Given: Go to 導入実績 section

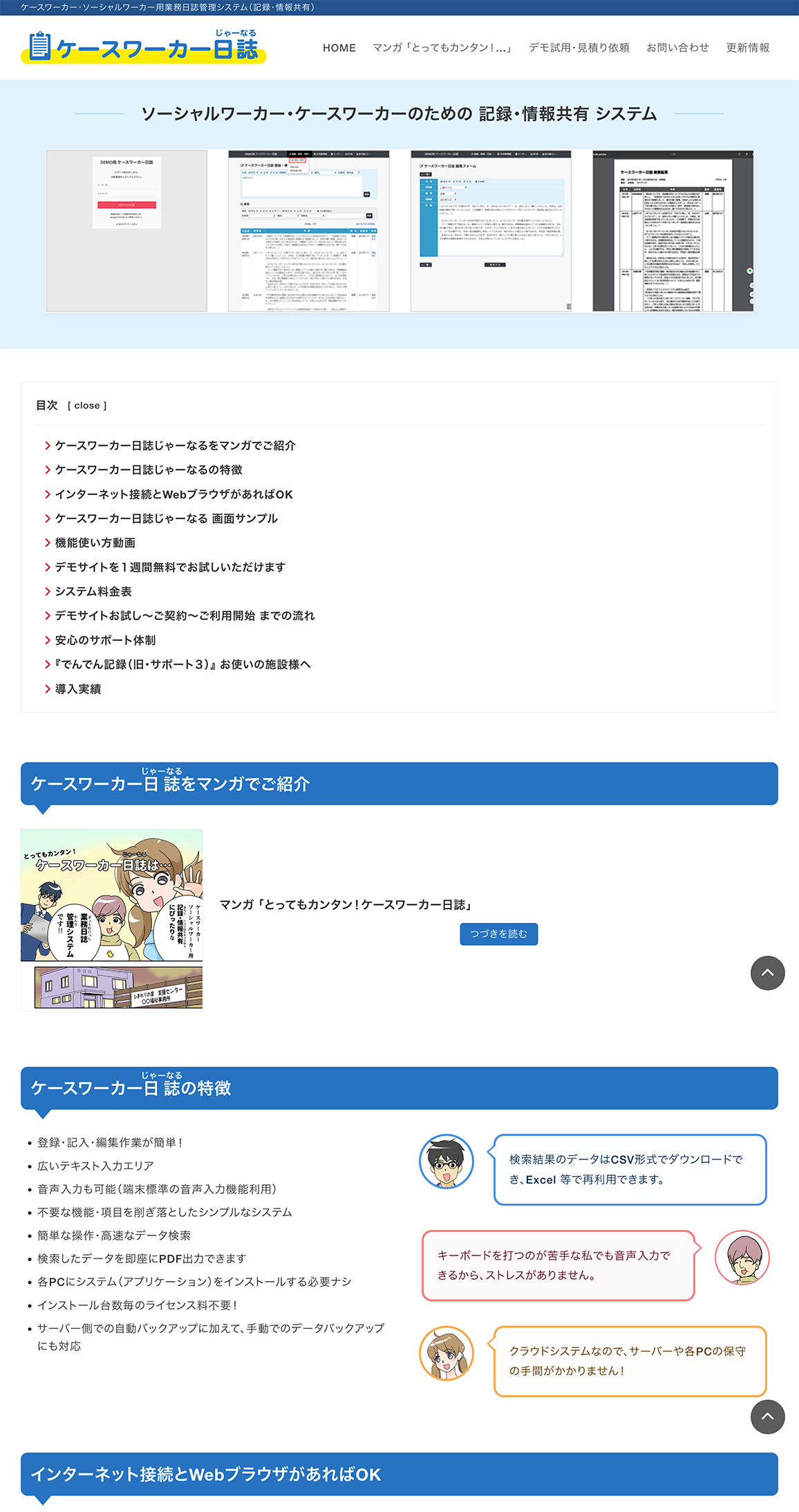Looking at the screenshot, I should pyautogui.click(x=78, y=689).
